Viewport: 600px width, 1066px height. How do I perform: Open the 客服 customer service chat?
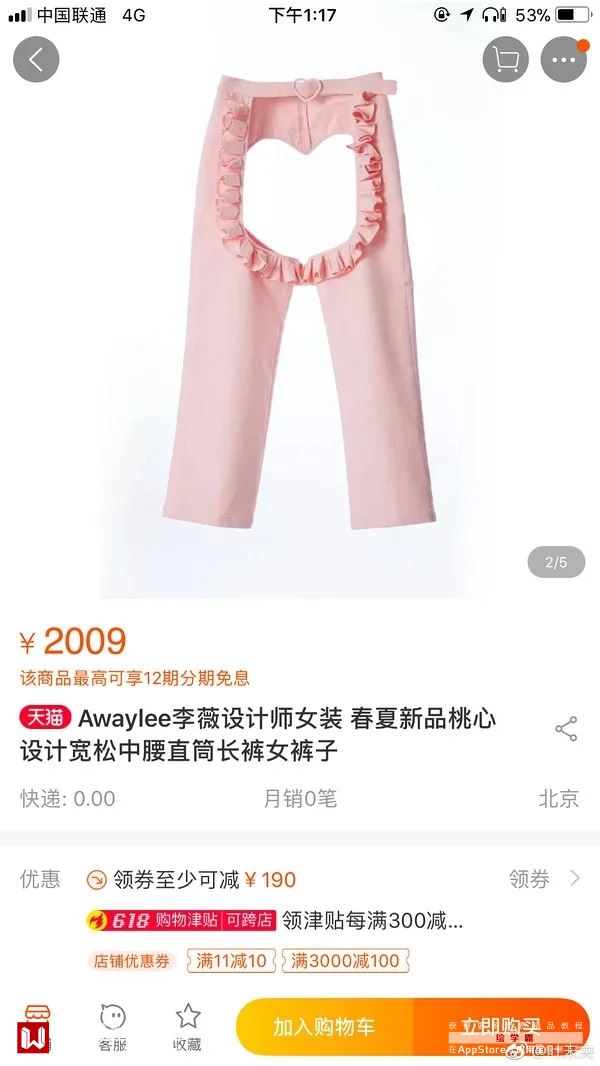pos(113,1028)
